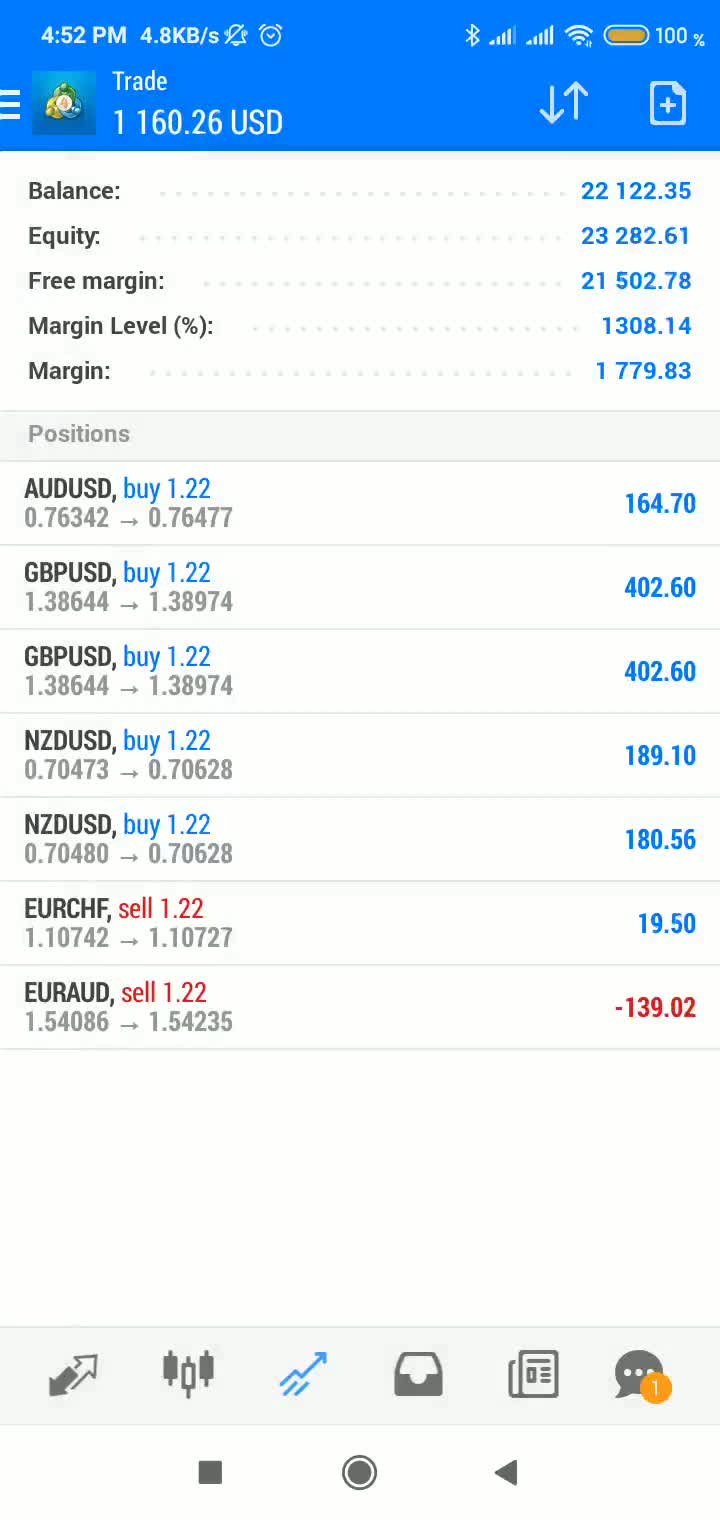Select NZDUSD position with profit 180.56
Image resolution: width=720 pixels, height=1520 pixels.
point(360,839)
